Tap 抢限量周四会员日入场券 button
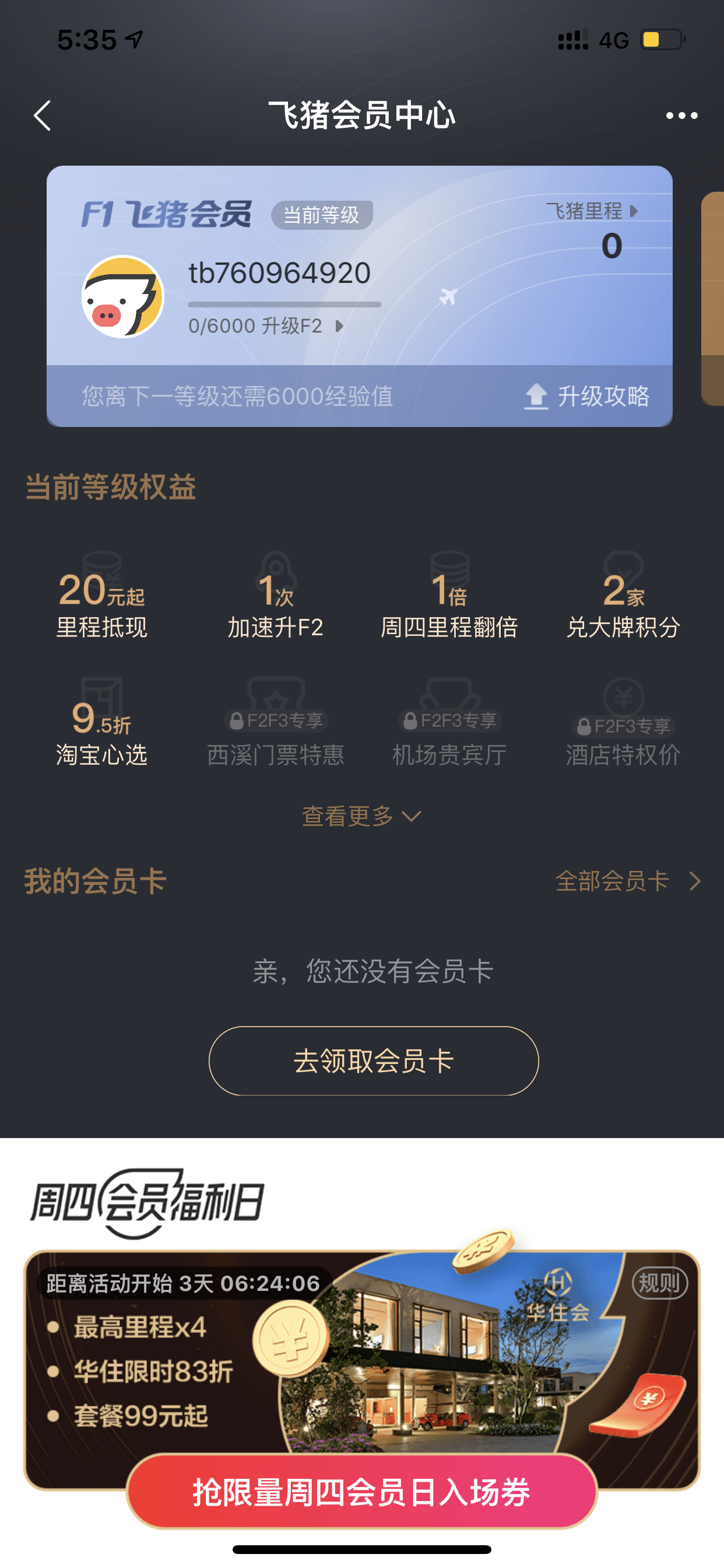724x1568 pixels. [x=362, y=1492]
